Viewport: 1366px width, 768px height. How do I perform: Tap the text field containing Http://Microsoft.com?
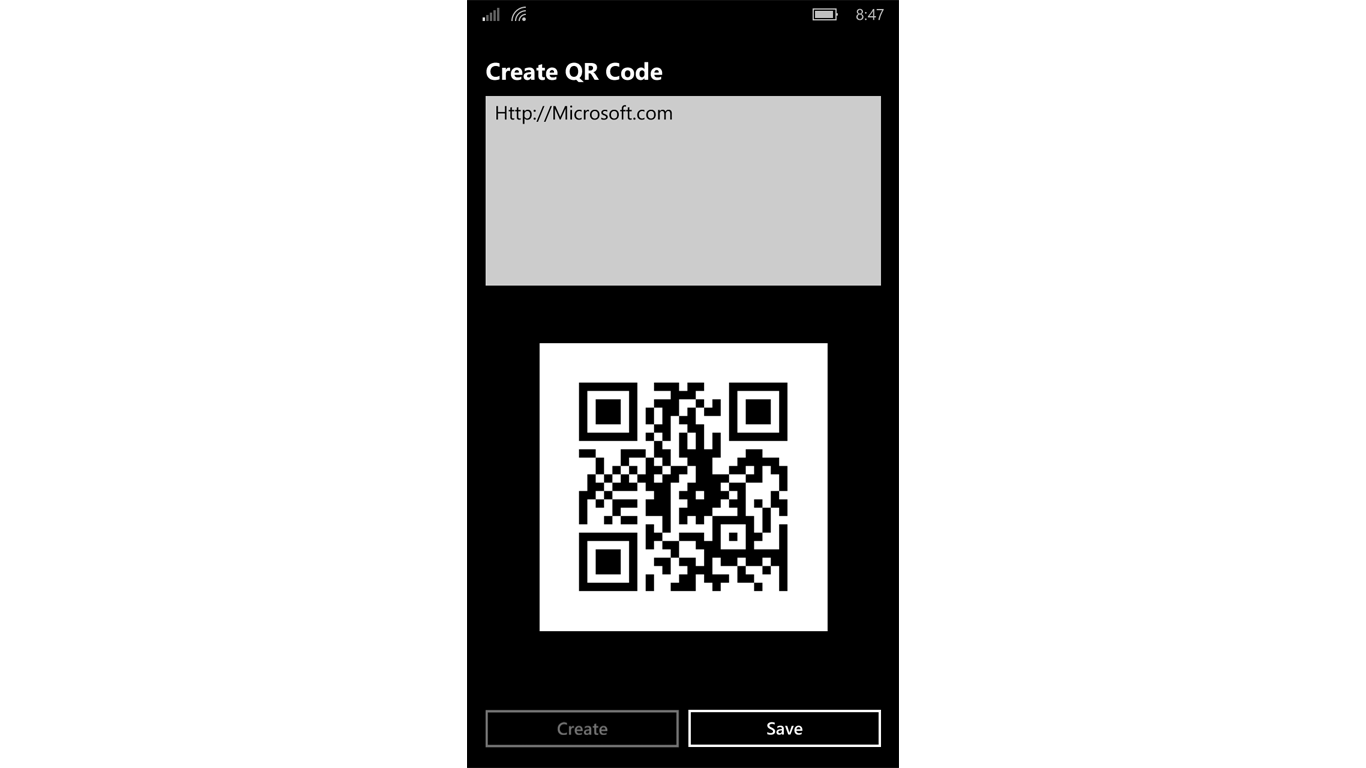[x=683, y=190]
